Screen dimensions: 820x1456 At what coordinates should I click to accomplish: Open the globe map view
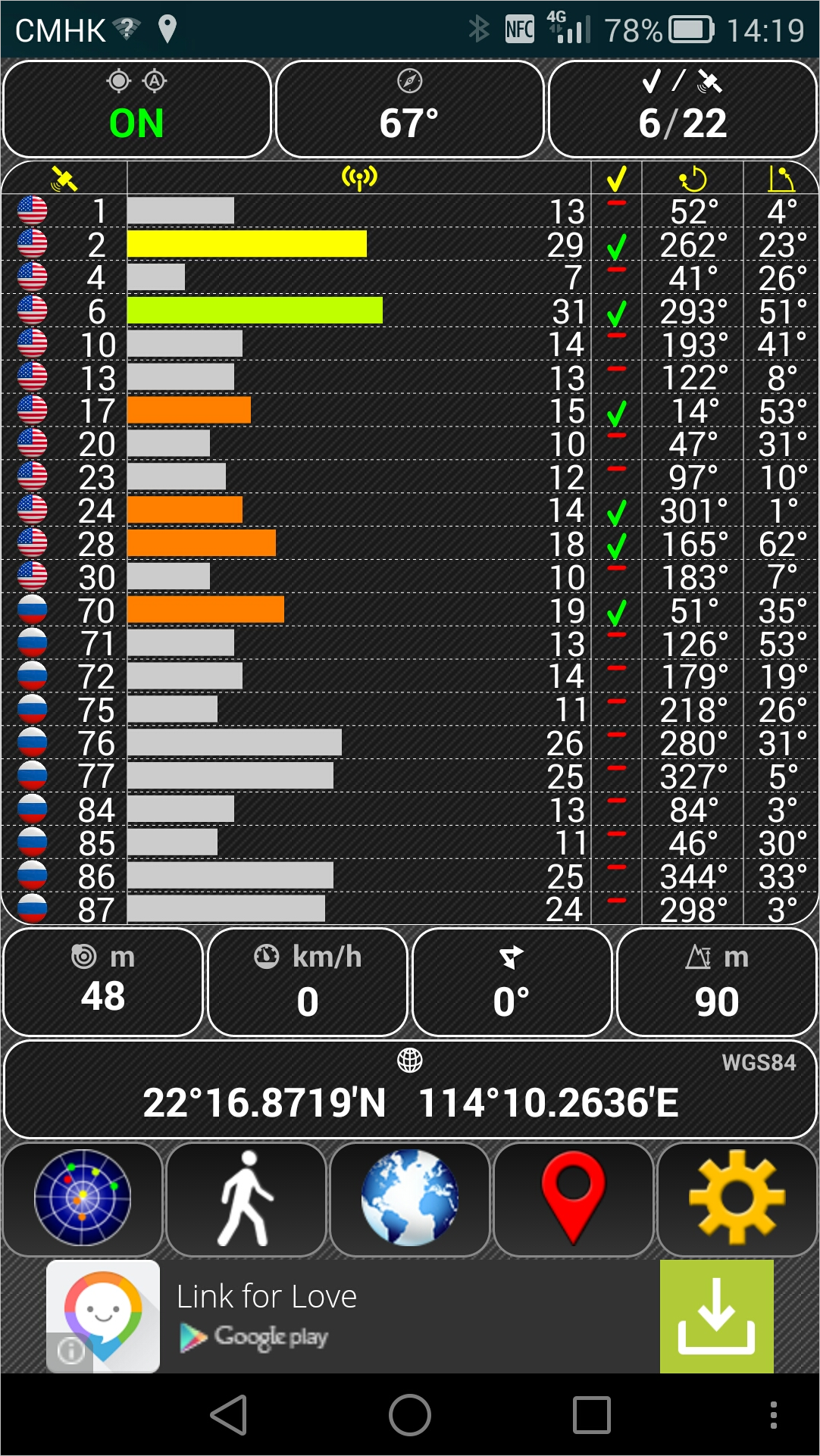410,1199
